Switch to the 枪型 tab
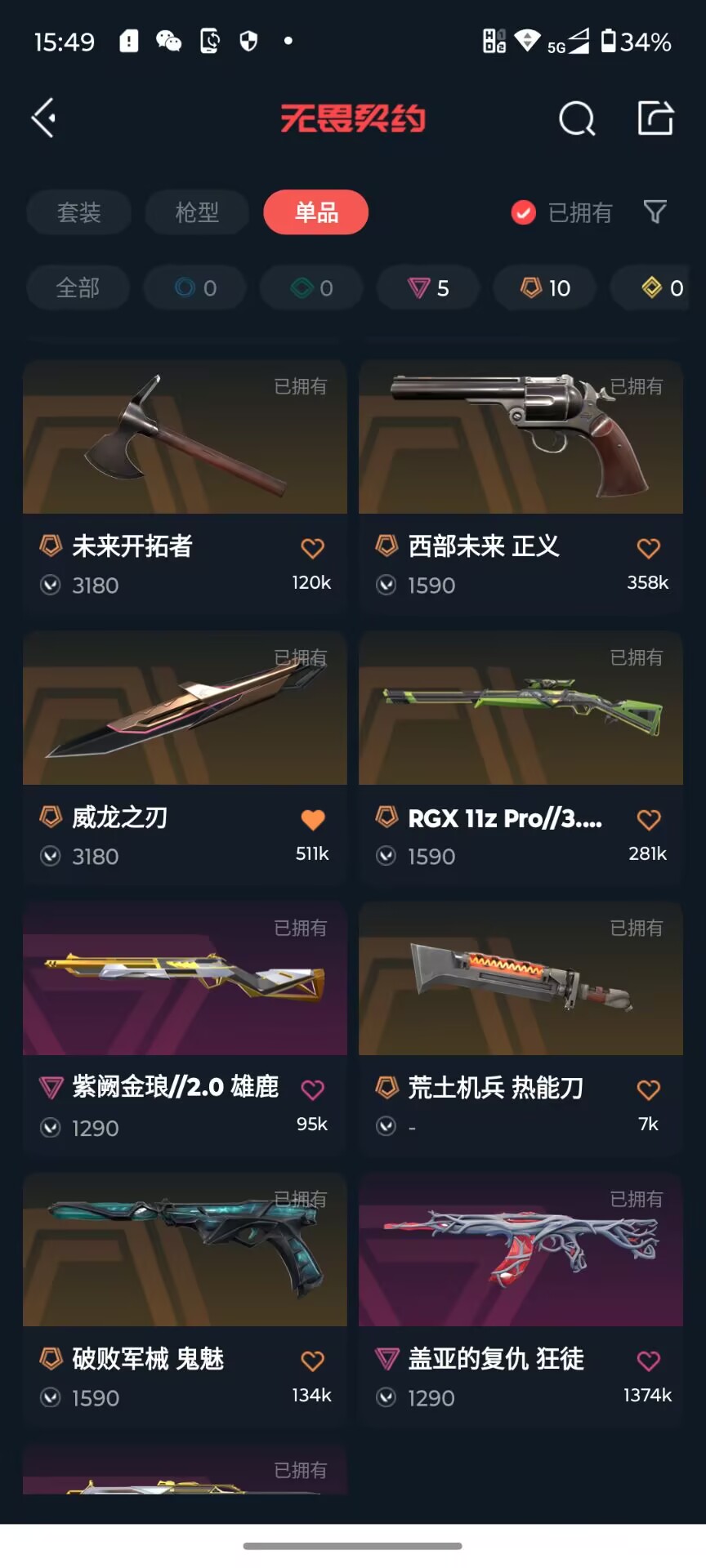706x1568 pixels. tap(197, 212)
